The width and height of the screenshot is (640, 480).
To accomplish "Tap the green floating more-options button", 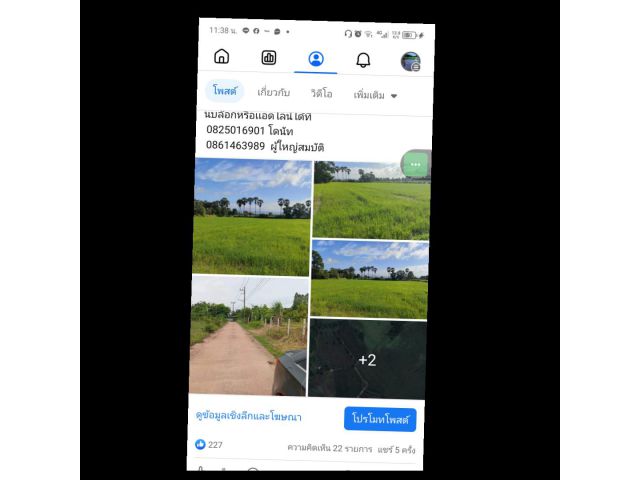I will (x=415, y=165).
